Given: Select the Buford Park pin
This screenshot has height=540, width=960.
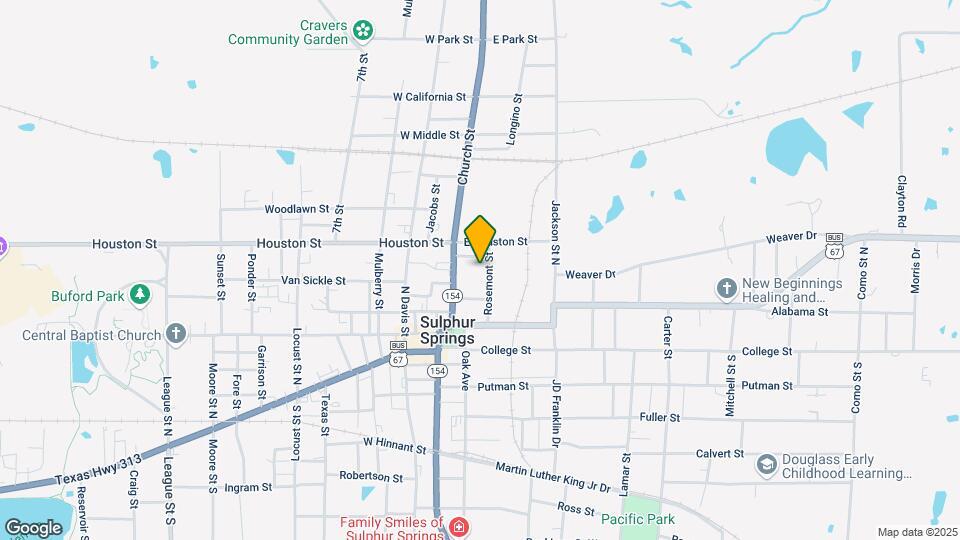Looking at the screenshot, I should [141, 294].
